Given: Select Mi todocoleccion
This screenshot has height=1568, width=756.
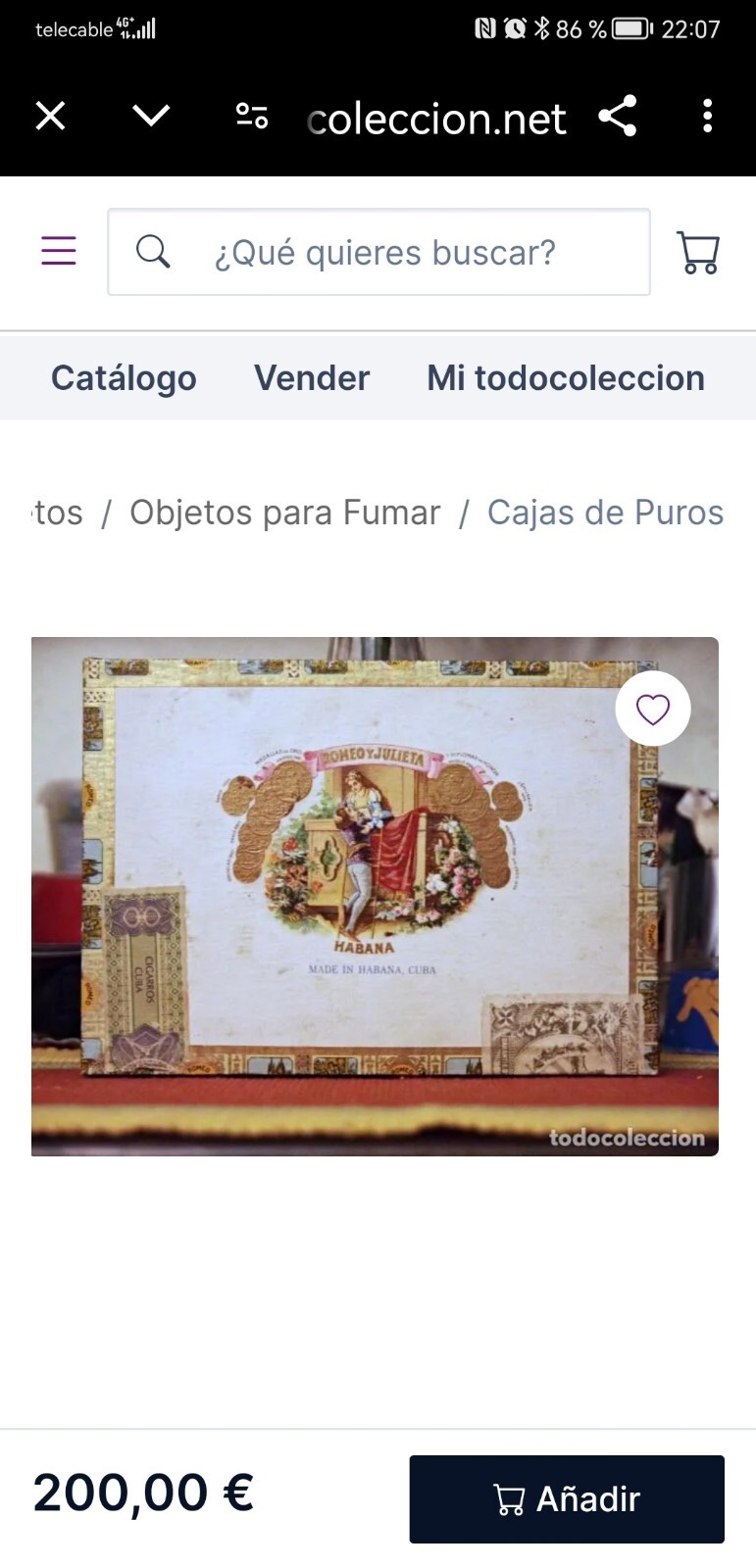Looking at the screenshot, I should [x=565, y=377].
